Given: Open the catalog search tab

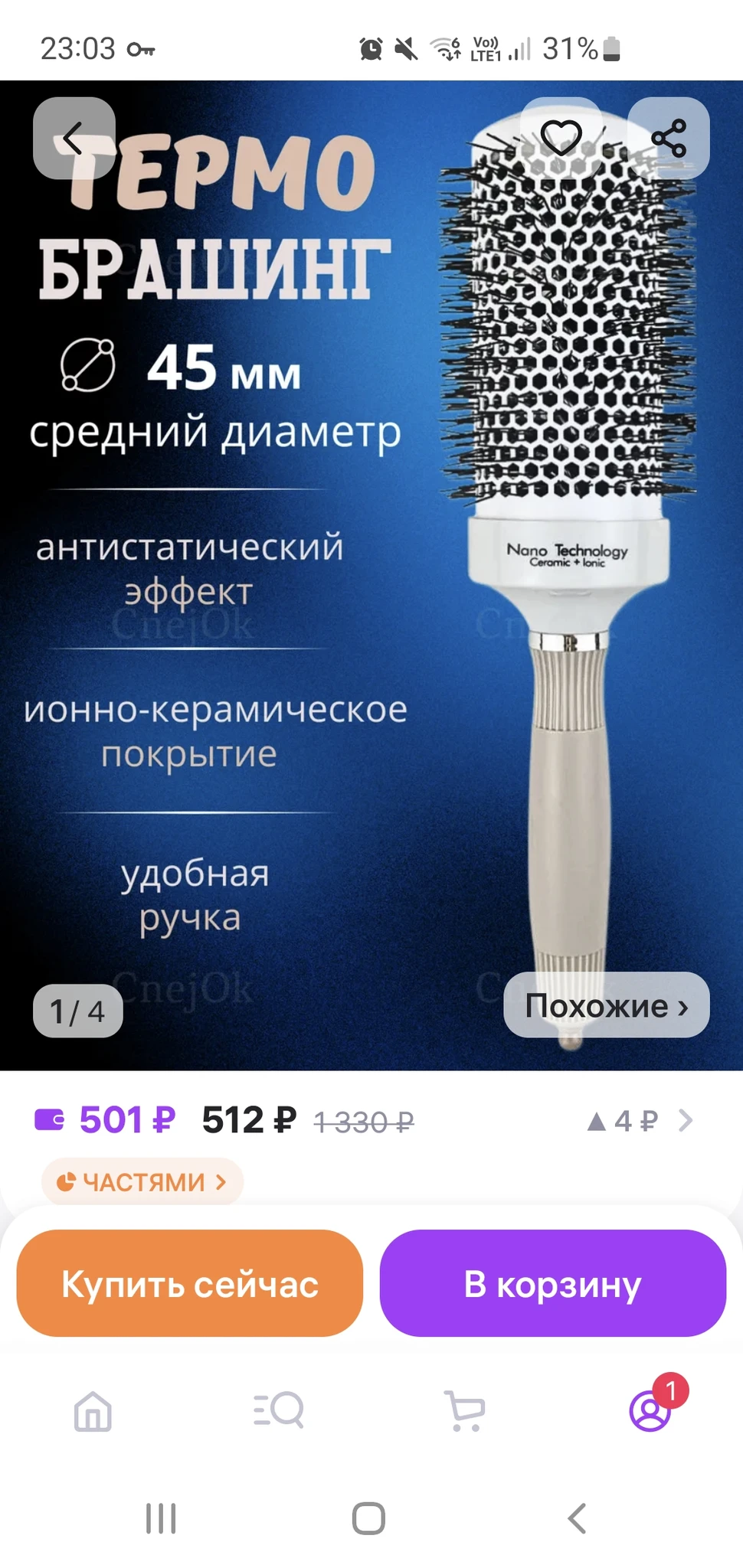Looking at the screenshot, I should coord(279,1410).
